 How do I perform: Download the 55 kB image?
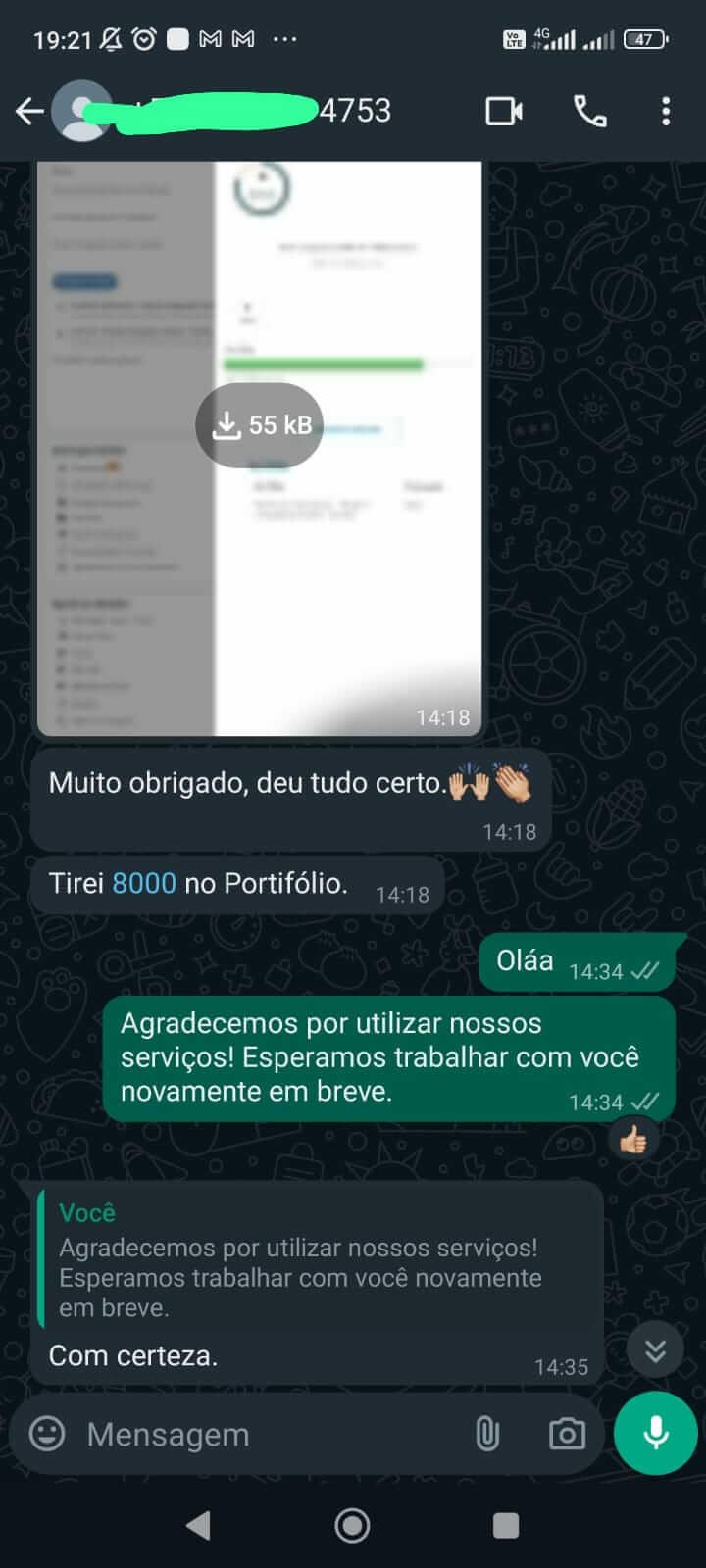(260, 425)
